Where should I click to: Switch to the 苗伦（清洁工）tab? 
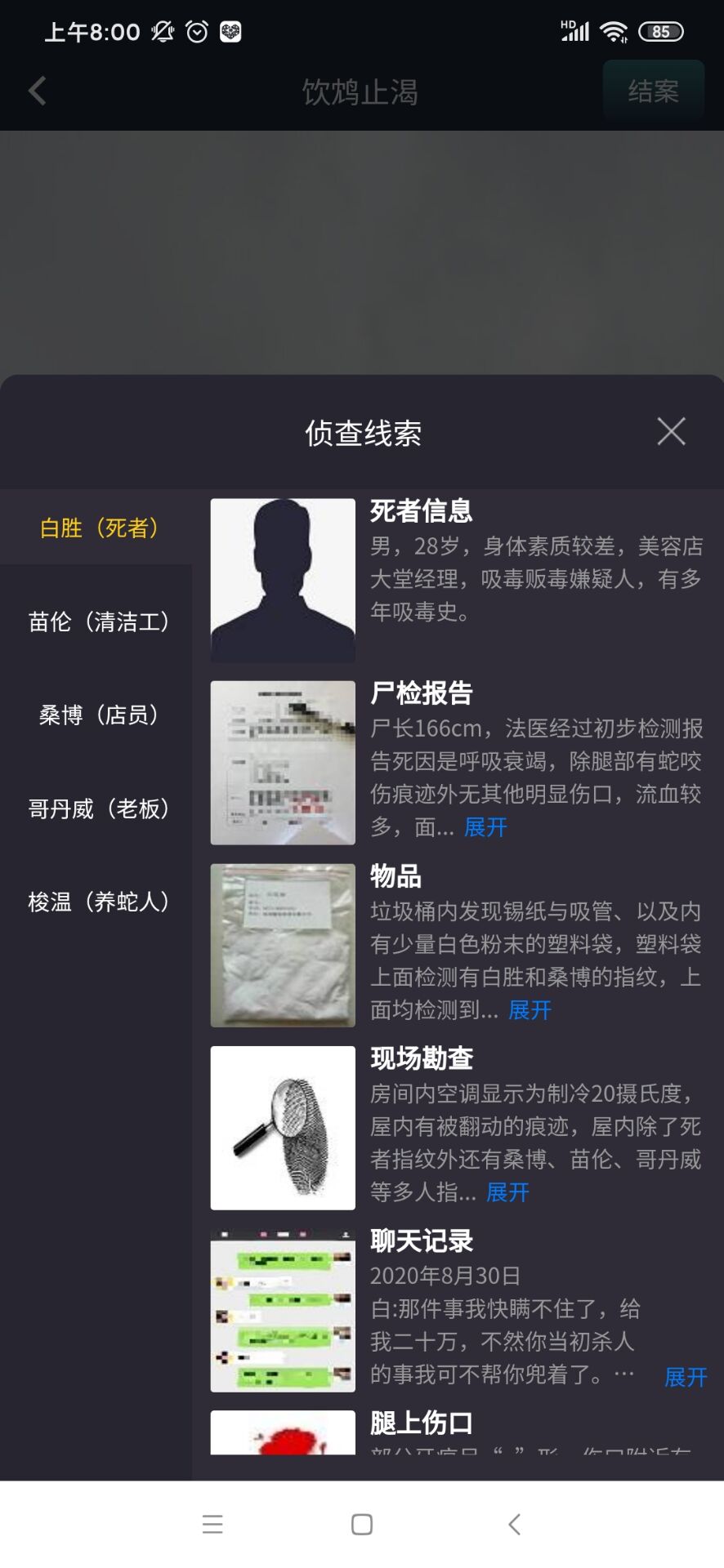97,621
